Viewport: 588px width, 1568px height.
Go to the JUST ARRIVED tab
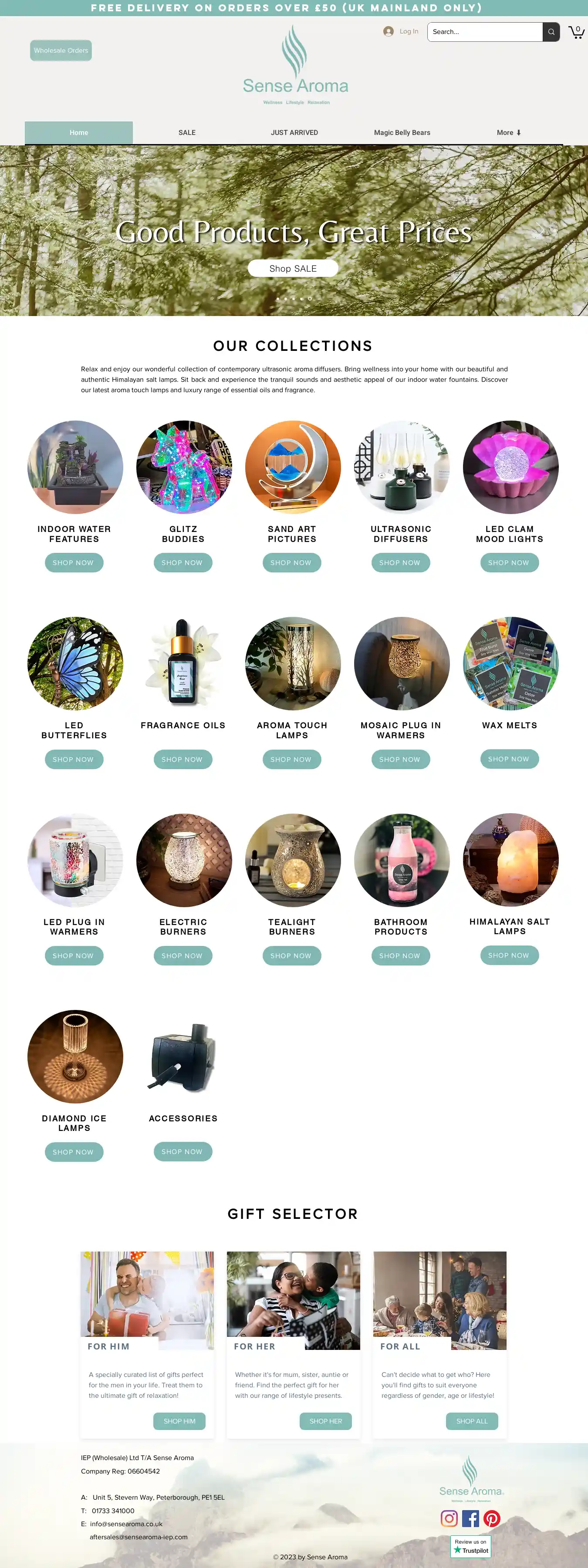click(294, 133)
